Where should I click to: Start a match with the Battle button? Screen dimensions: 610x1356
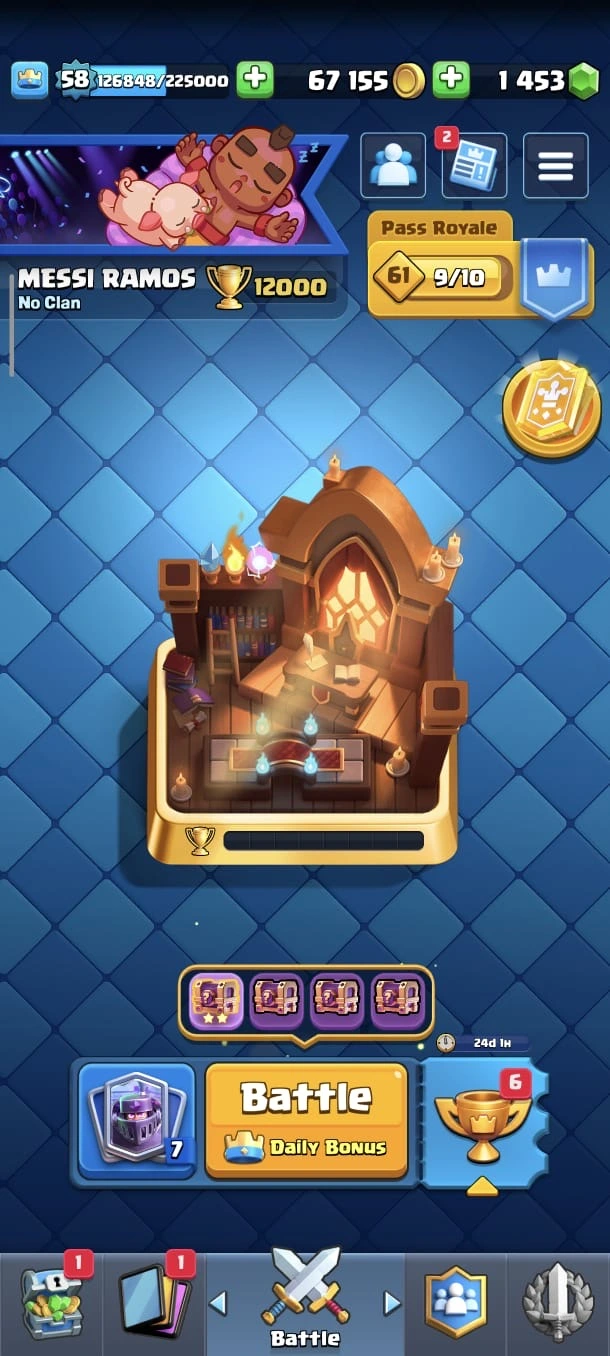[x=306, y=1118]
